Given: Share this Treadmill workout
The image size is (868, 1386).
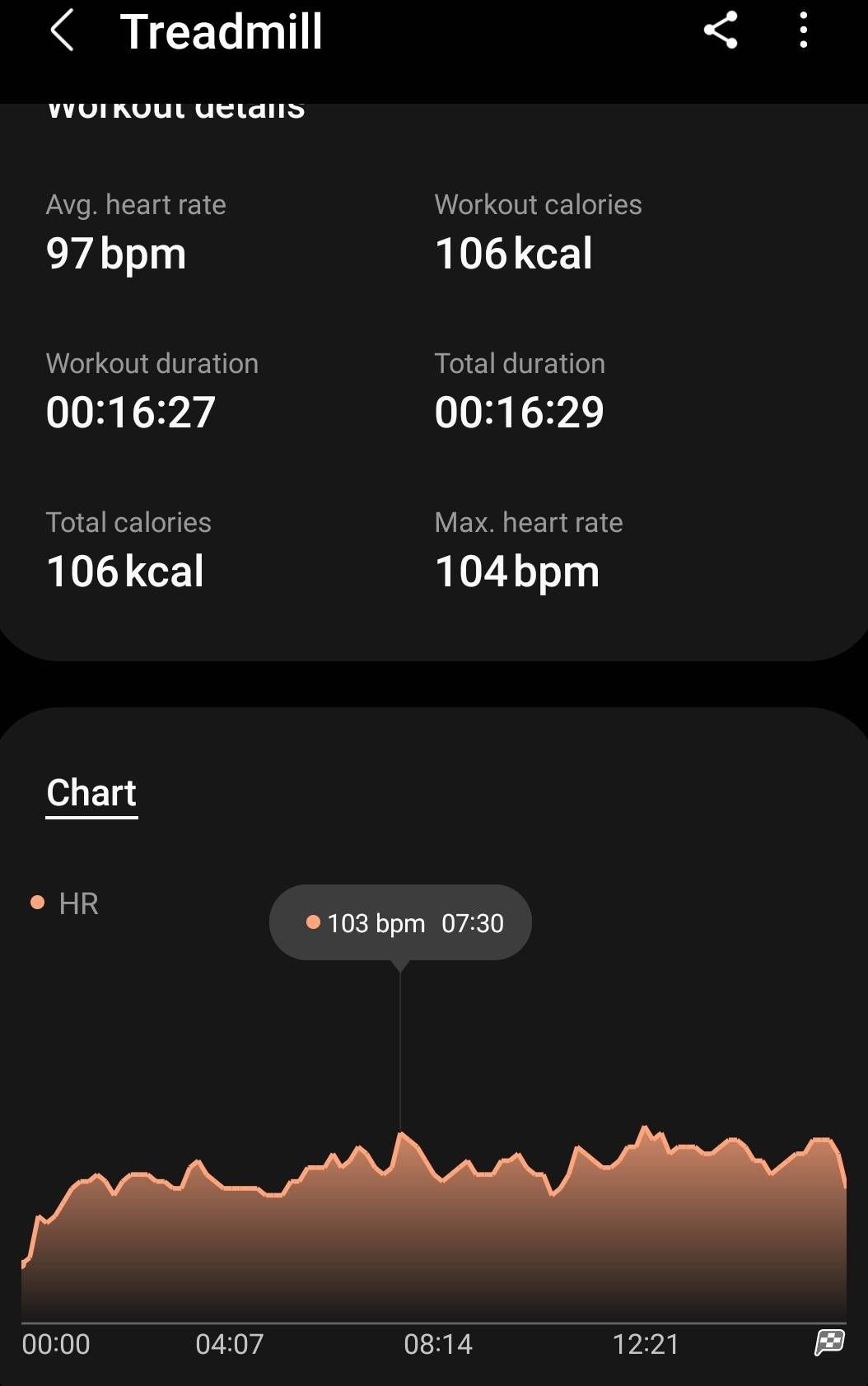Looking at the screenshot, I should [x=721, y=31].
